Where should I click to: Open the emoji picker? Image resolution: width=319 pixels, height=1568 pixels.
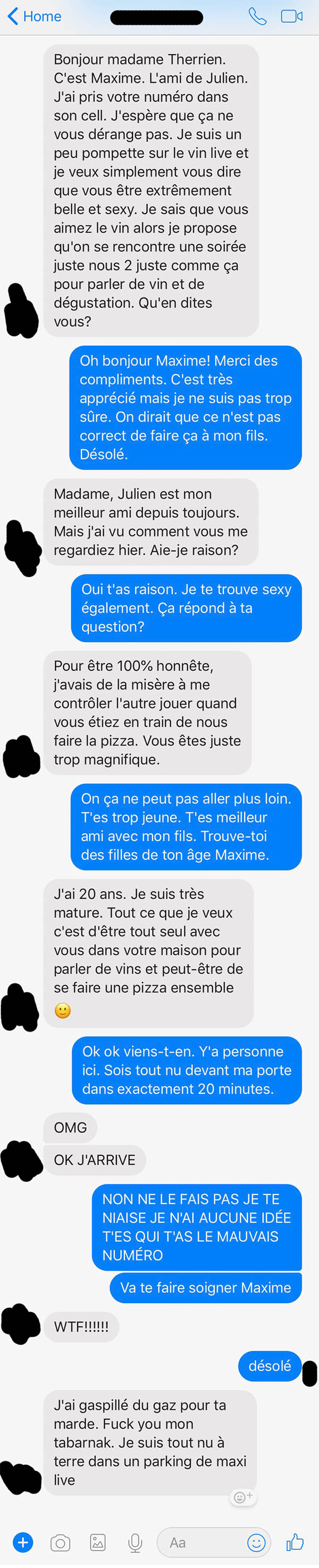(256, 1542)
